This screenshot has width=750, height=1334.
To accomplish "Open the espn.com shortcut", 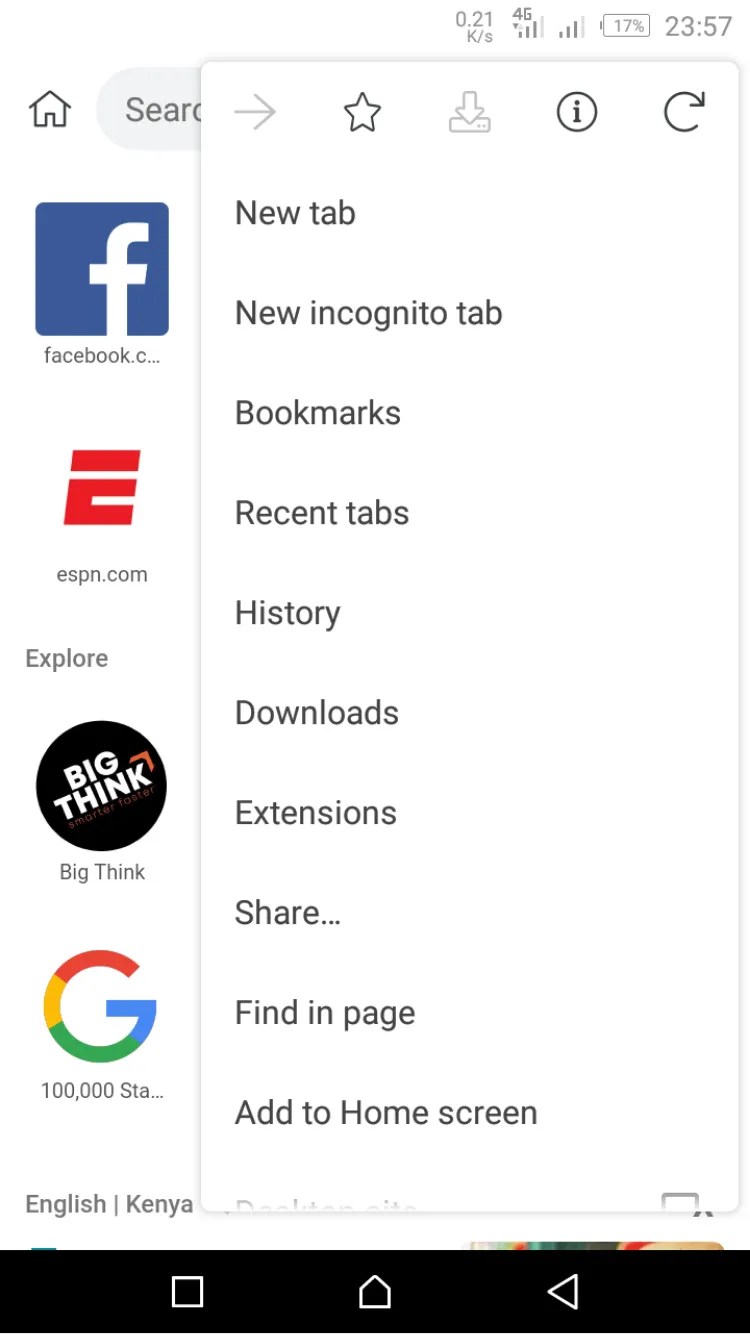I will click(x=102, y=488).
